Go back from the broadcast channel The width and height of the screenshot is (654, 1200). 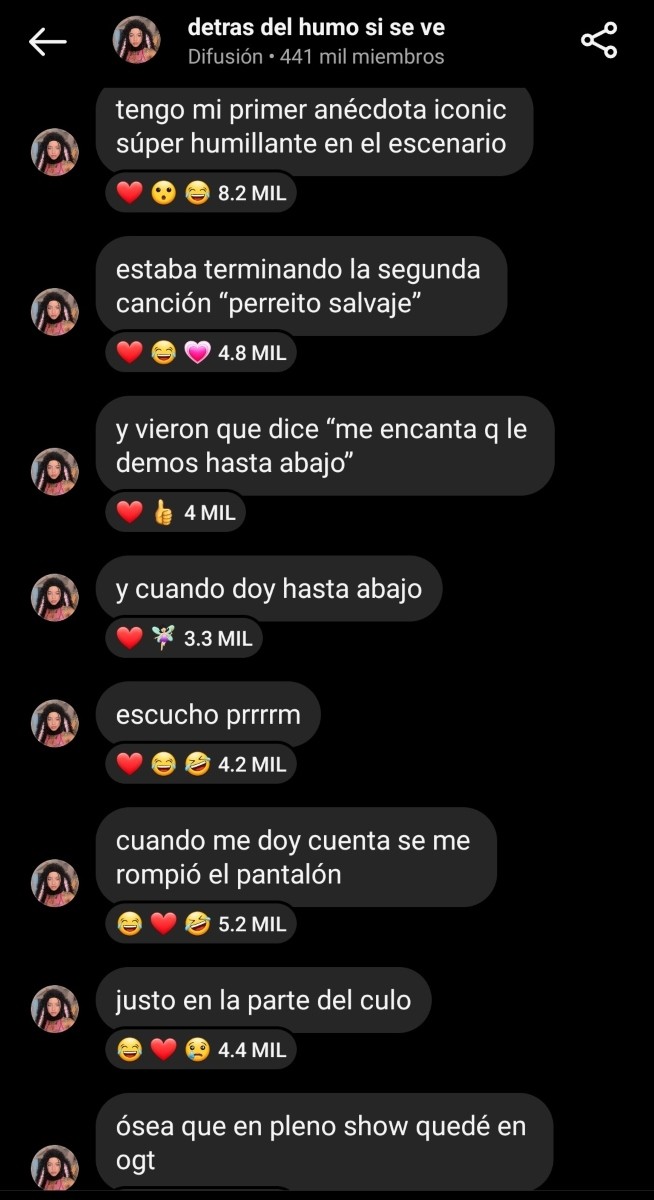[x=47, y=41]
